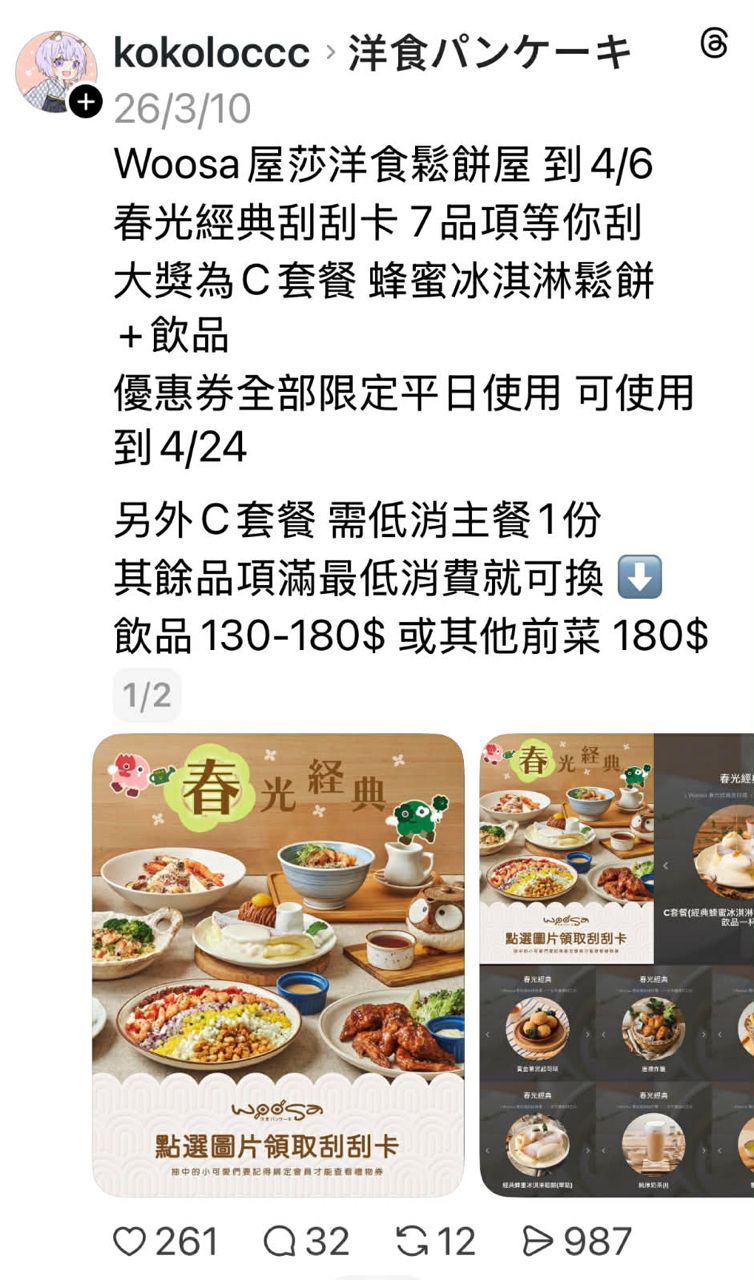Open the kokoloccc username link

[x=211, y=52]
